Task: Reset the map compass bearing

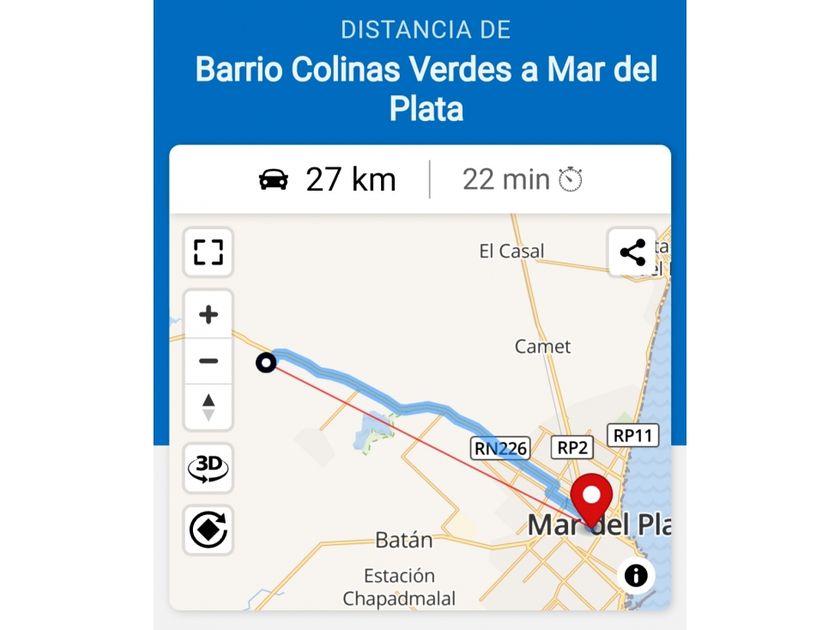Action: point(208,407)
